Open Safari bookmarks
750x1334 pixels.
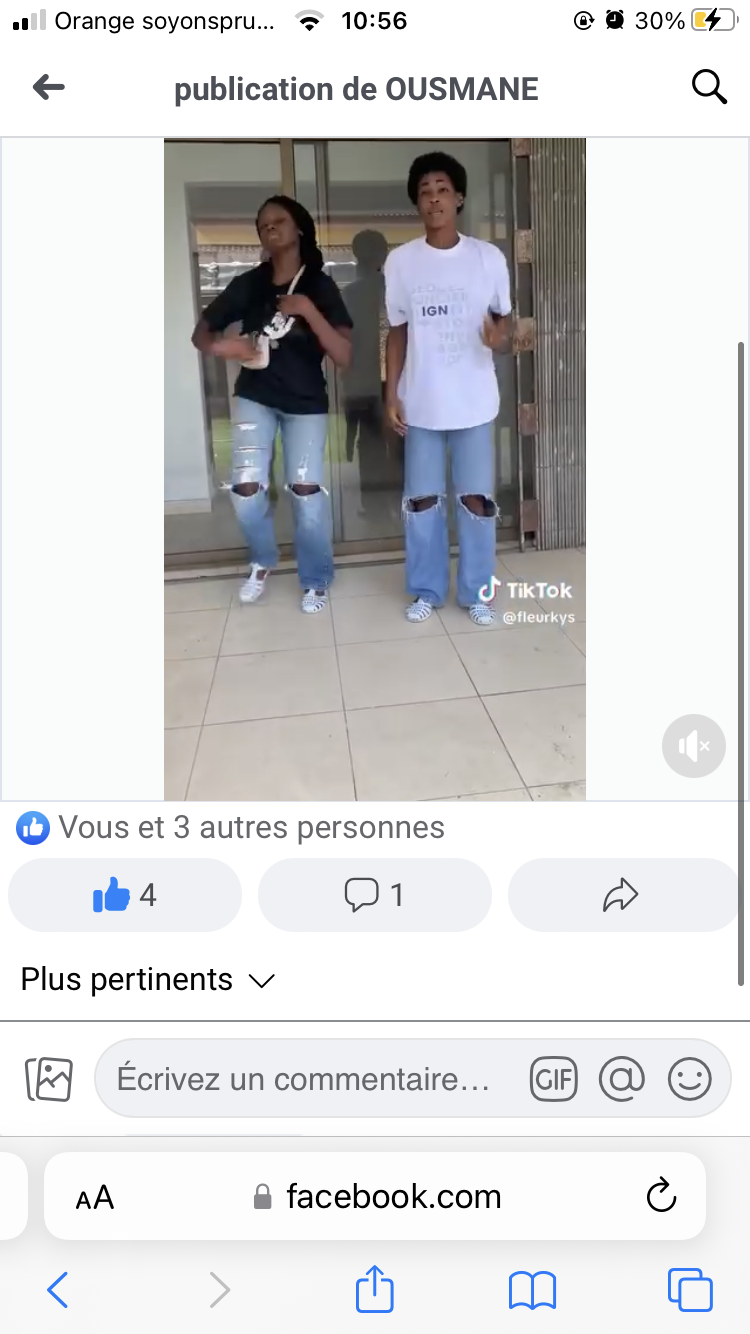click(532, 1290)
